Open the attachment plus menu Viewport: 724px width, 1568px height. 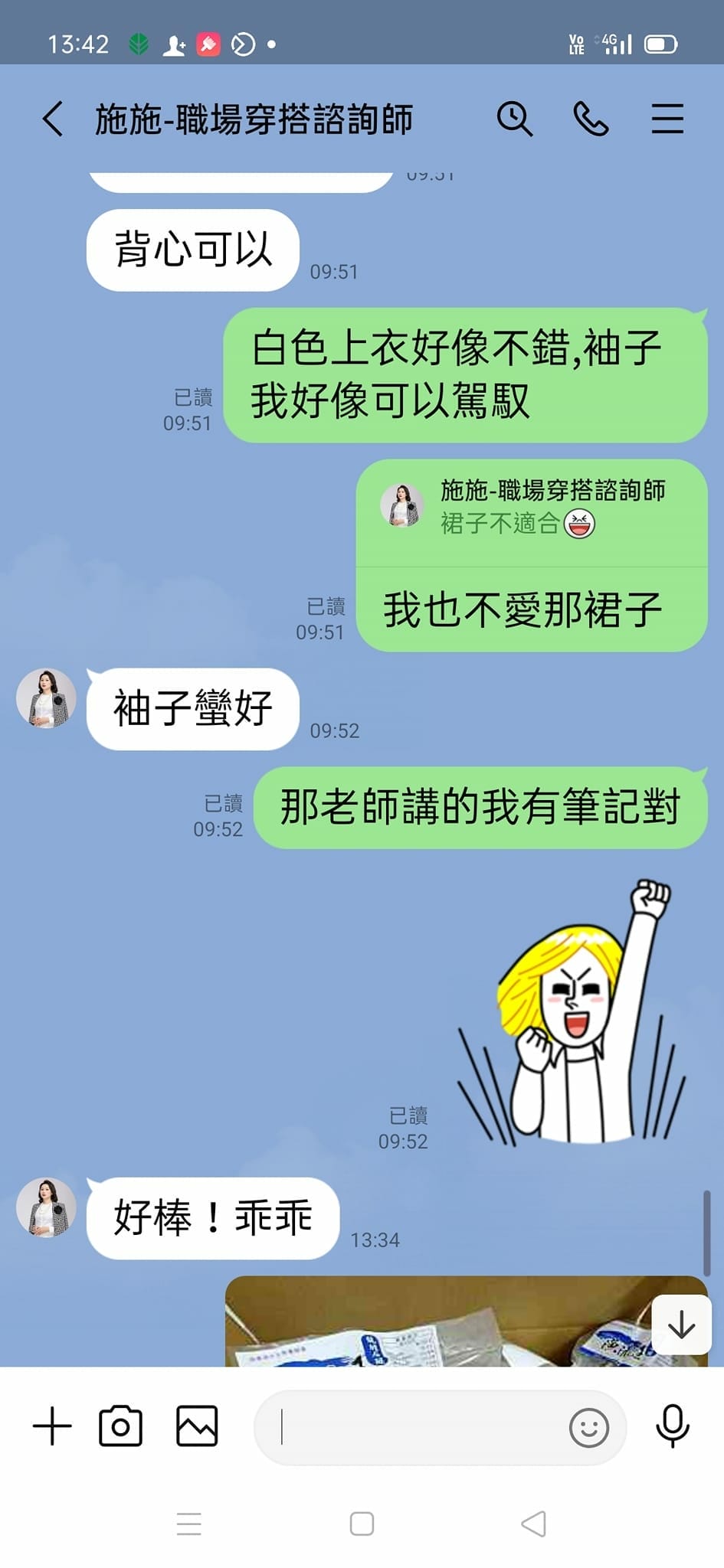click(x=52, y=1425)
